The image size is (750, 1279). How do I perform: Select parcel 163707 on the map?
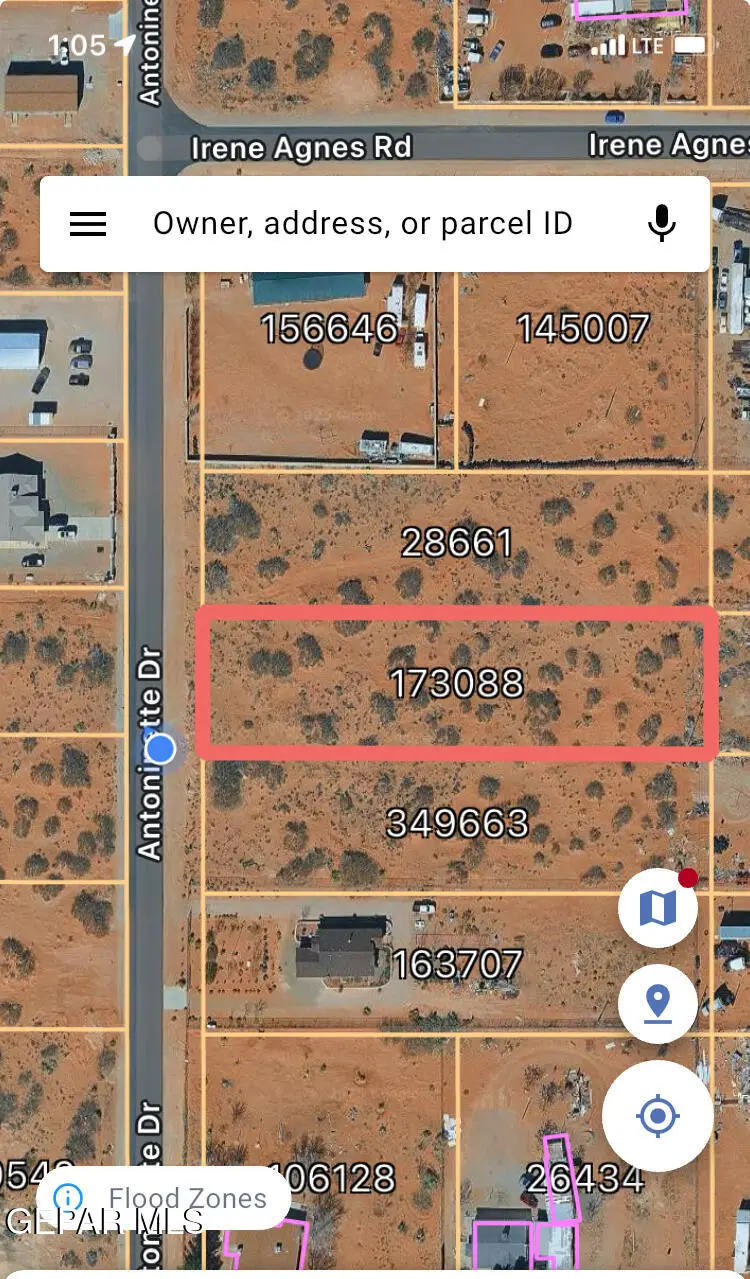tap(456, 965)
